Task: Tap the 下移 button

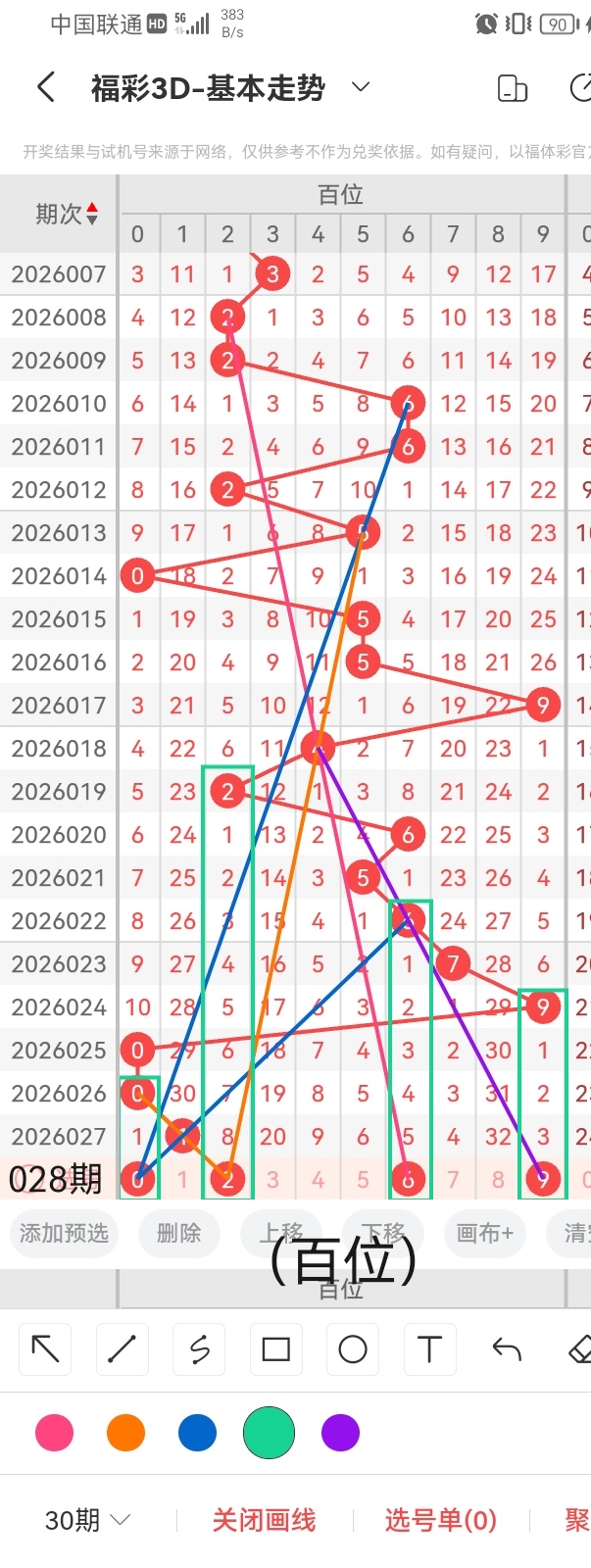Action: (x=382, y=1233)
